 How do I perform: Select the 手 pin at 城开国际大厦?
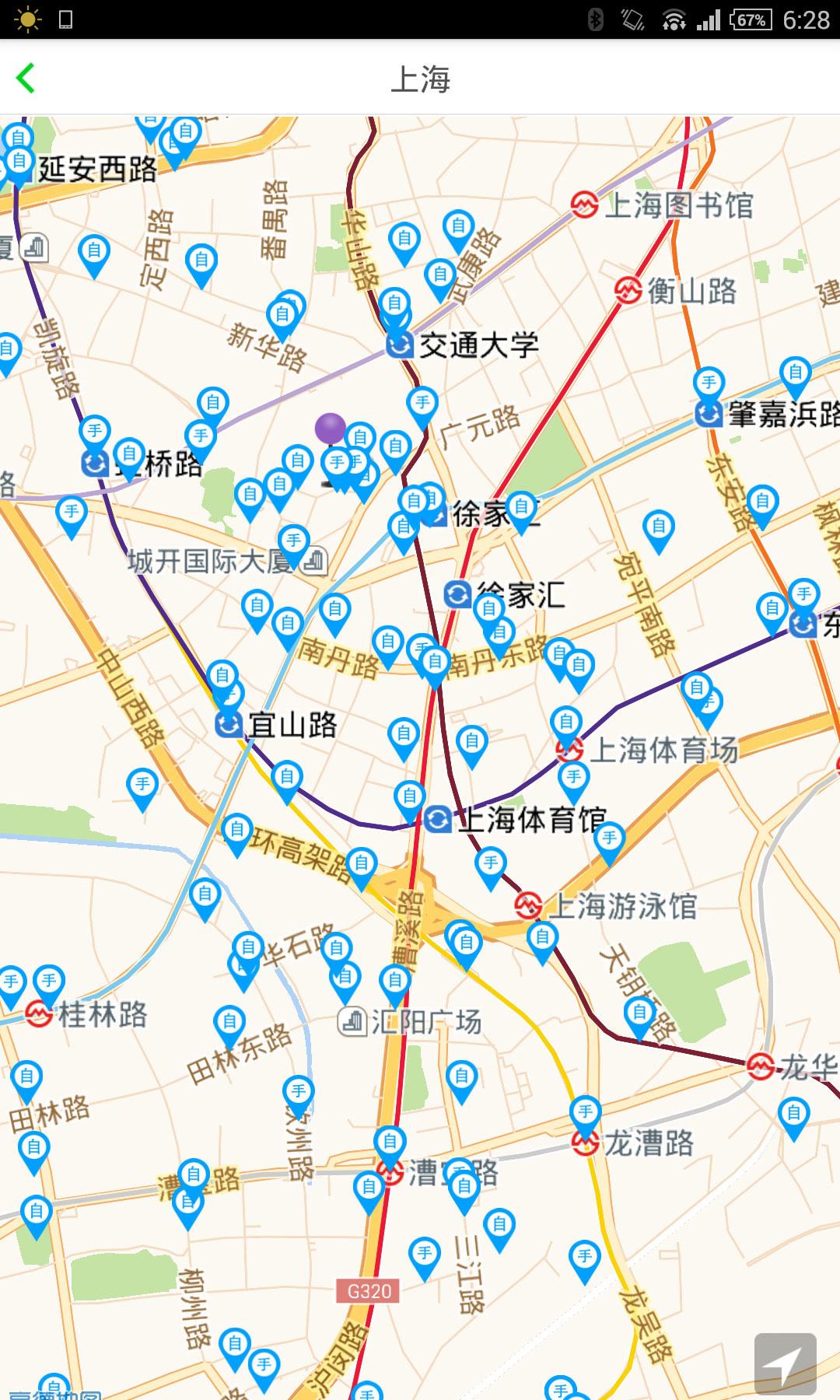(293, 541)
